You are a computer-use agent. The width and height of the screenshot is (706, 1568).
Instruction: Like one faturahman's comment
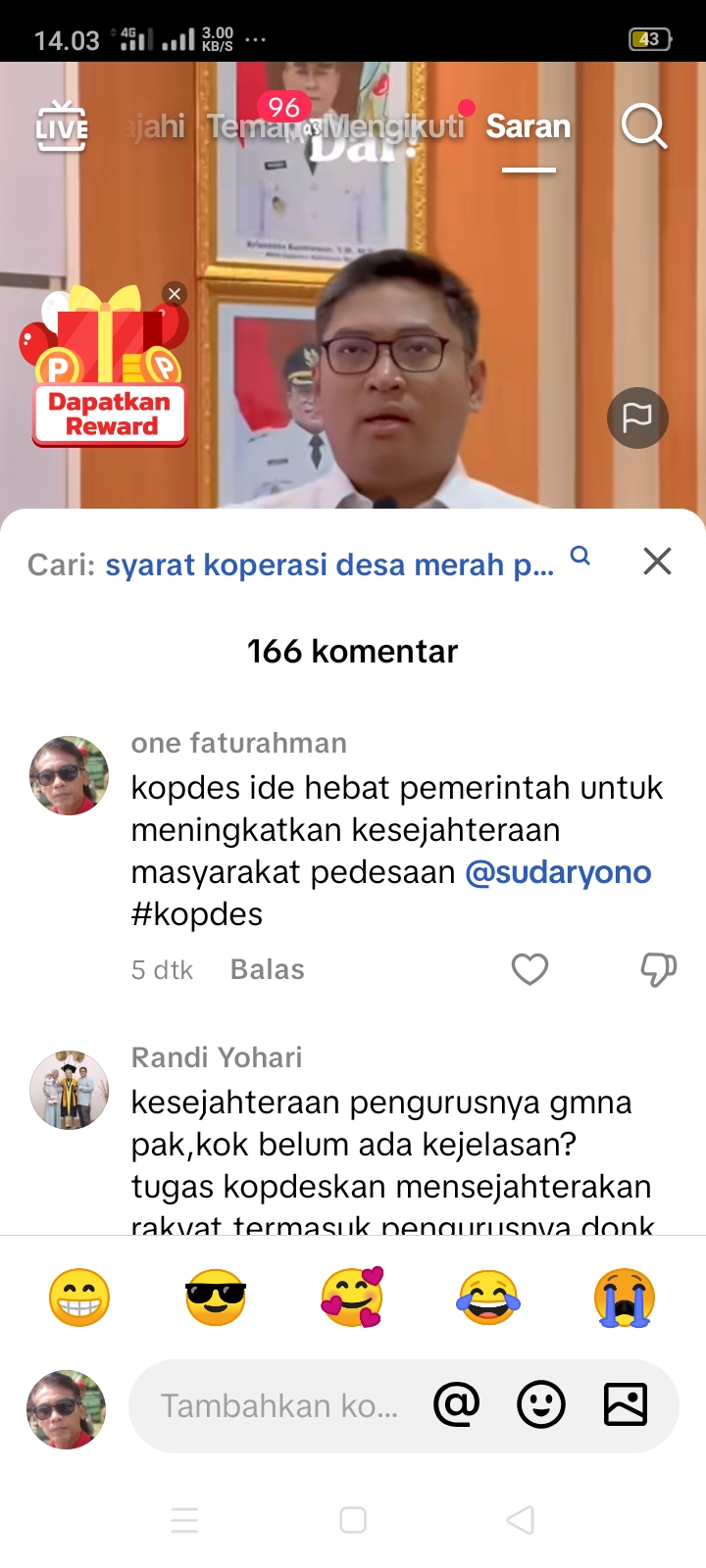[529, 969]
